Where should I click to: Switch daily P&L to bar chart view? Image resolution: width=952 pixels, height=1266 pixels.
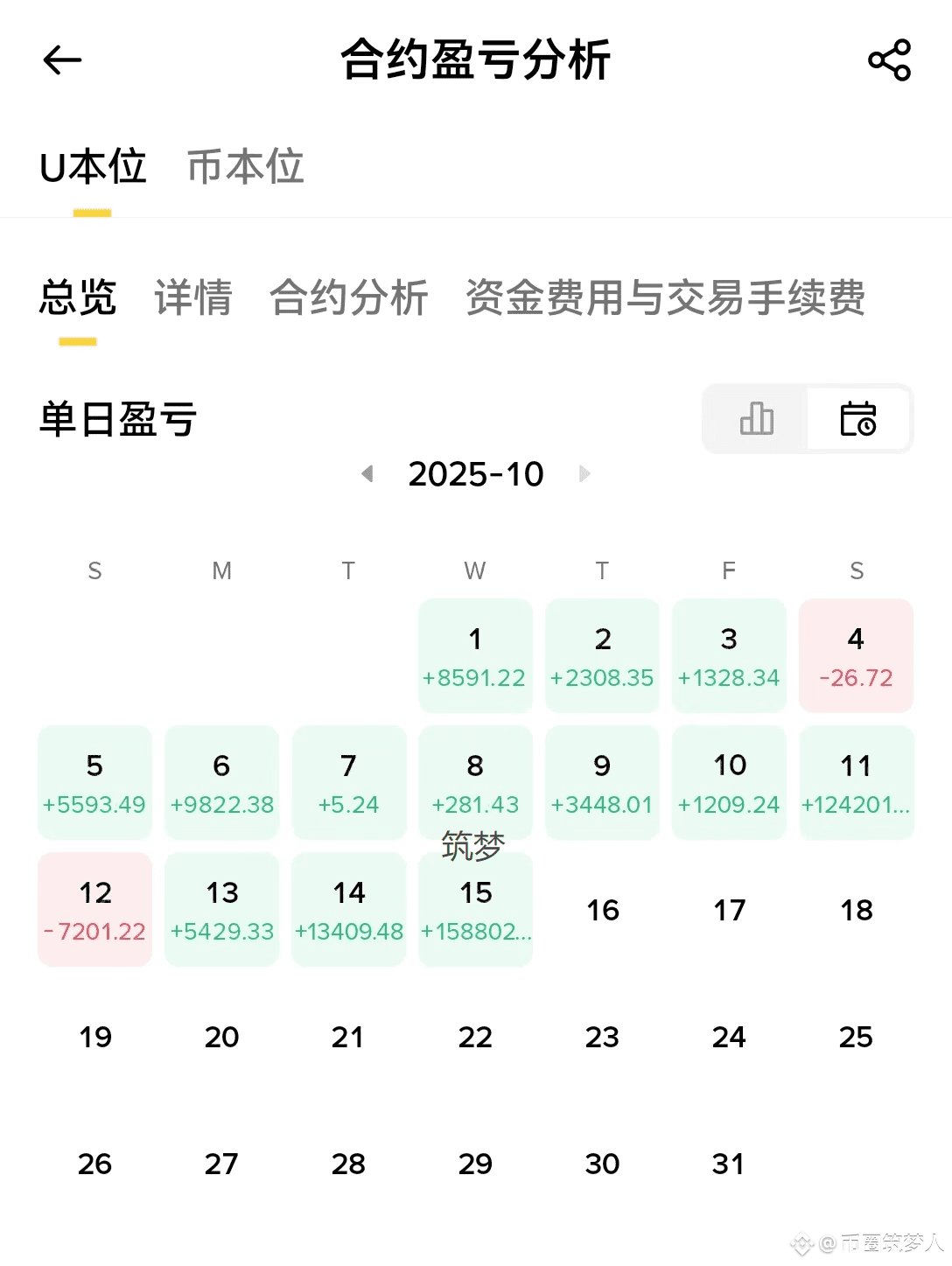pos(757,419)
